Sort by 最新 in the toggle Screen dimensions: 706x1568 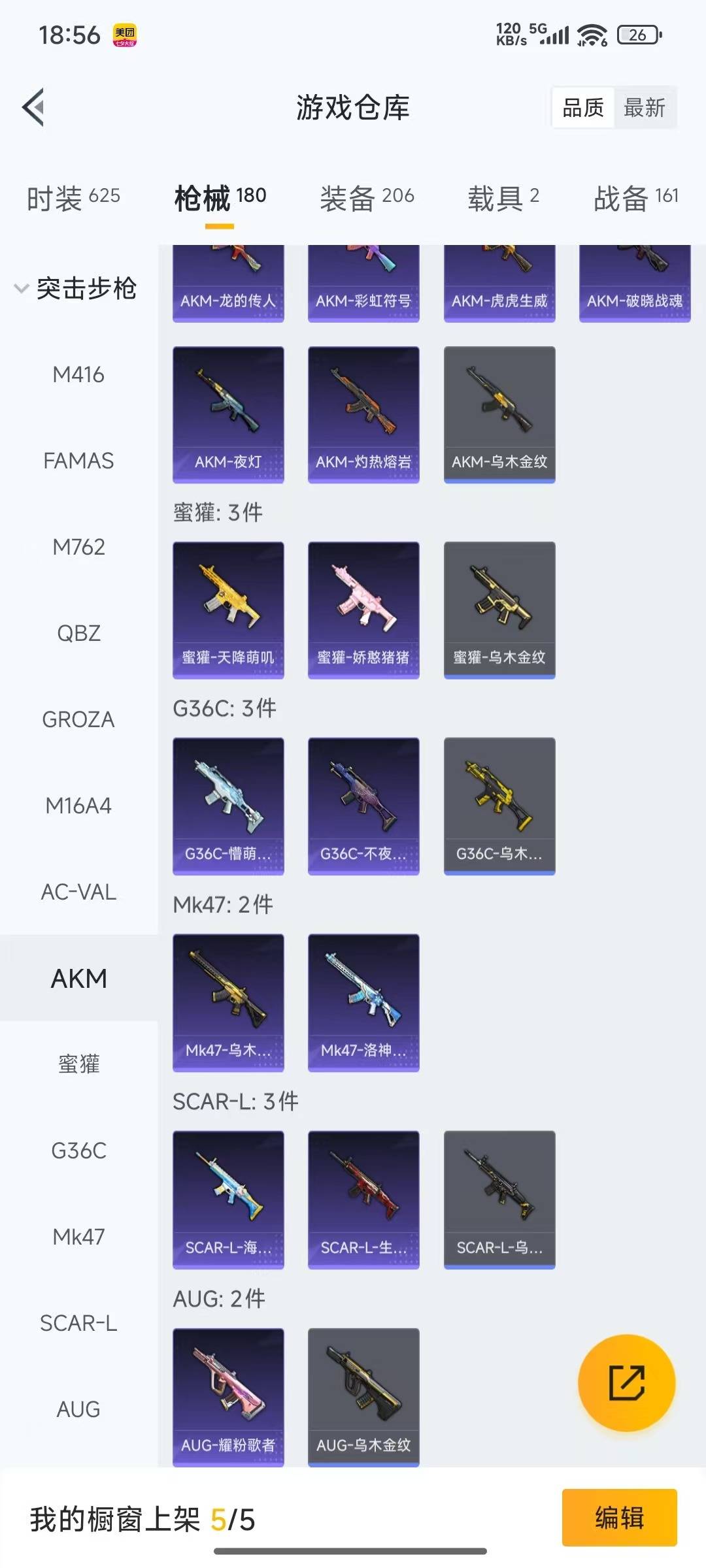644,108
